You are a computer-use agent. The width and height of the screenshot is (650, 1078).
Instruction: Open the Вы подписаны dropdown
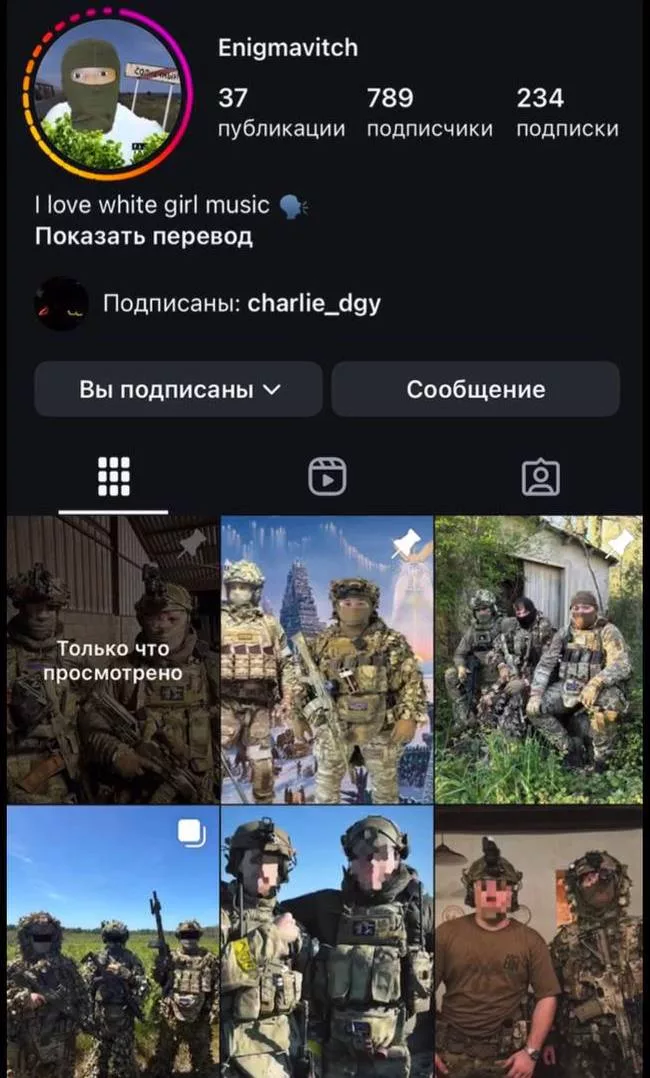[x=178, y=390]
